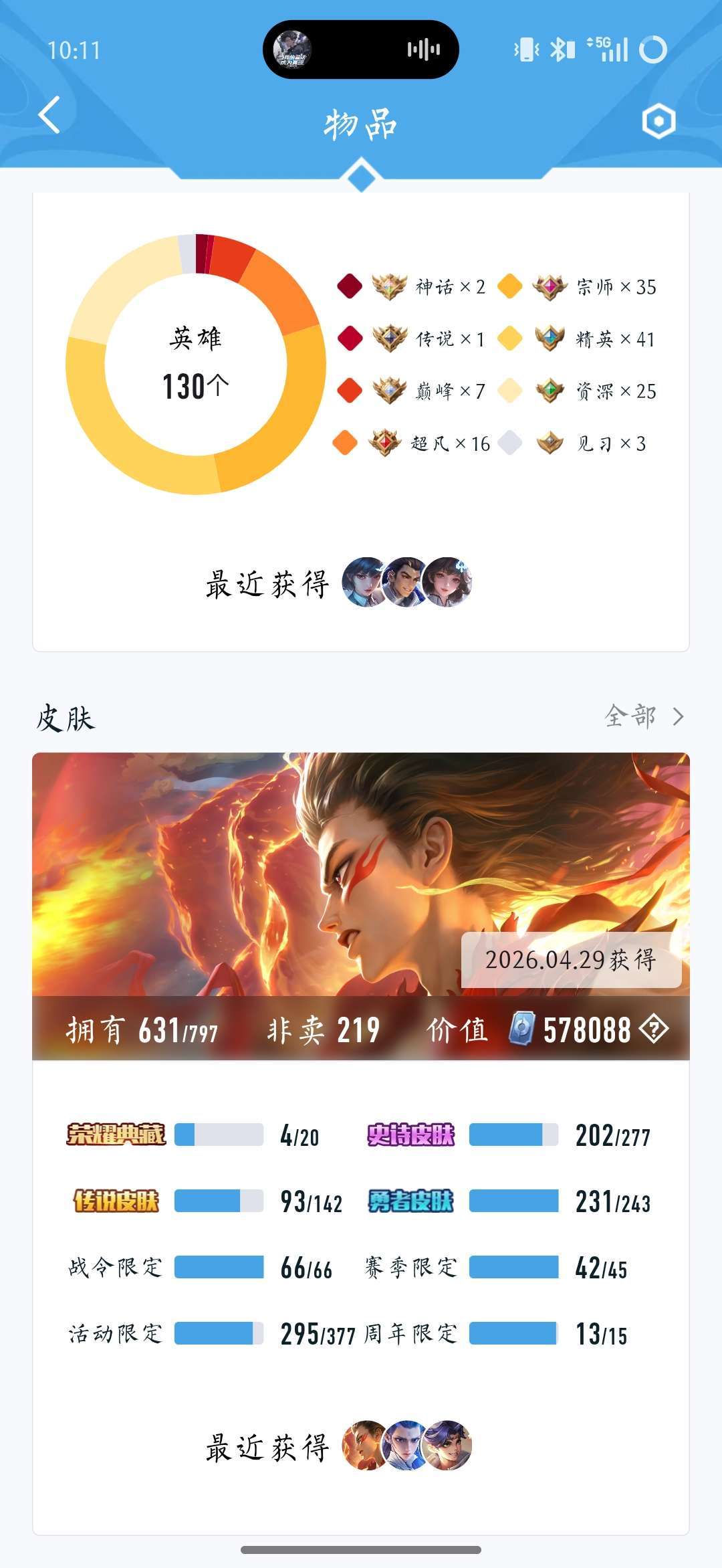This screenshot has height=1568, width=722.
Task: Open the hexagon settings icon
Action: [x=658, y=121]
